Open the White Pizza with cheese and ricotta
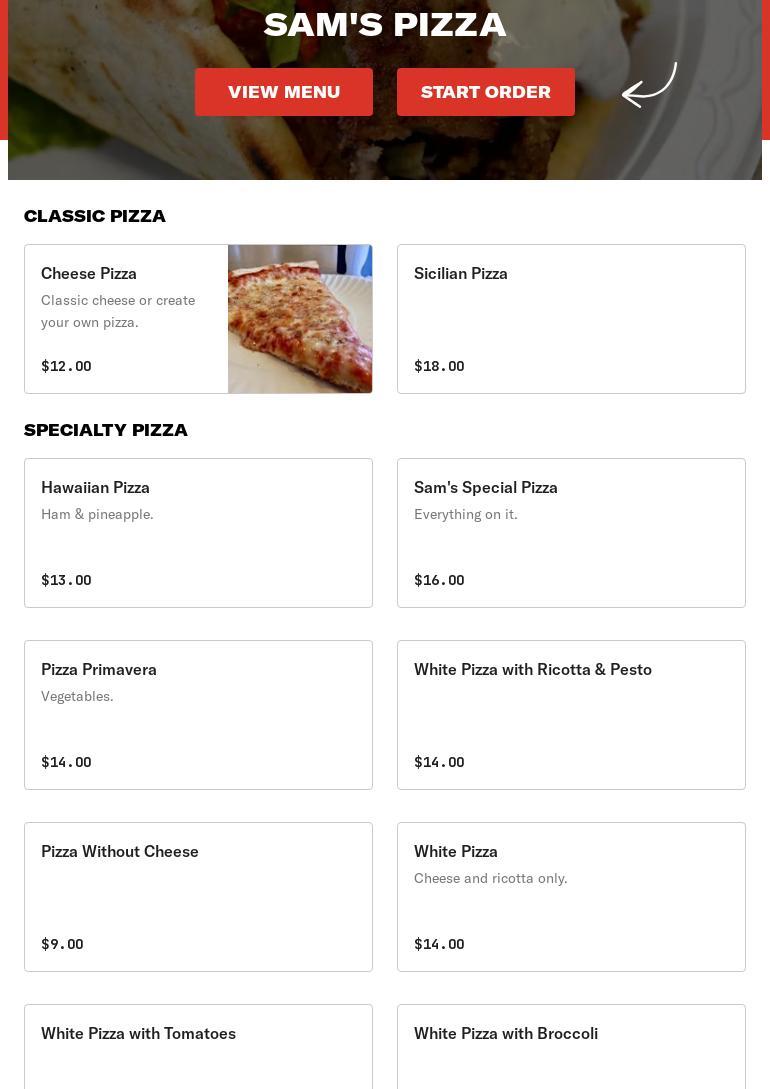770x1089 pixels. click(x=571, y=897)
